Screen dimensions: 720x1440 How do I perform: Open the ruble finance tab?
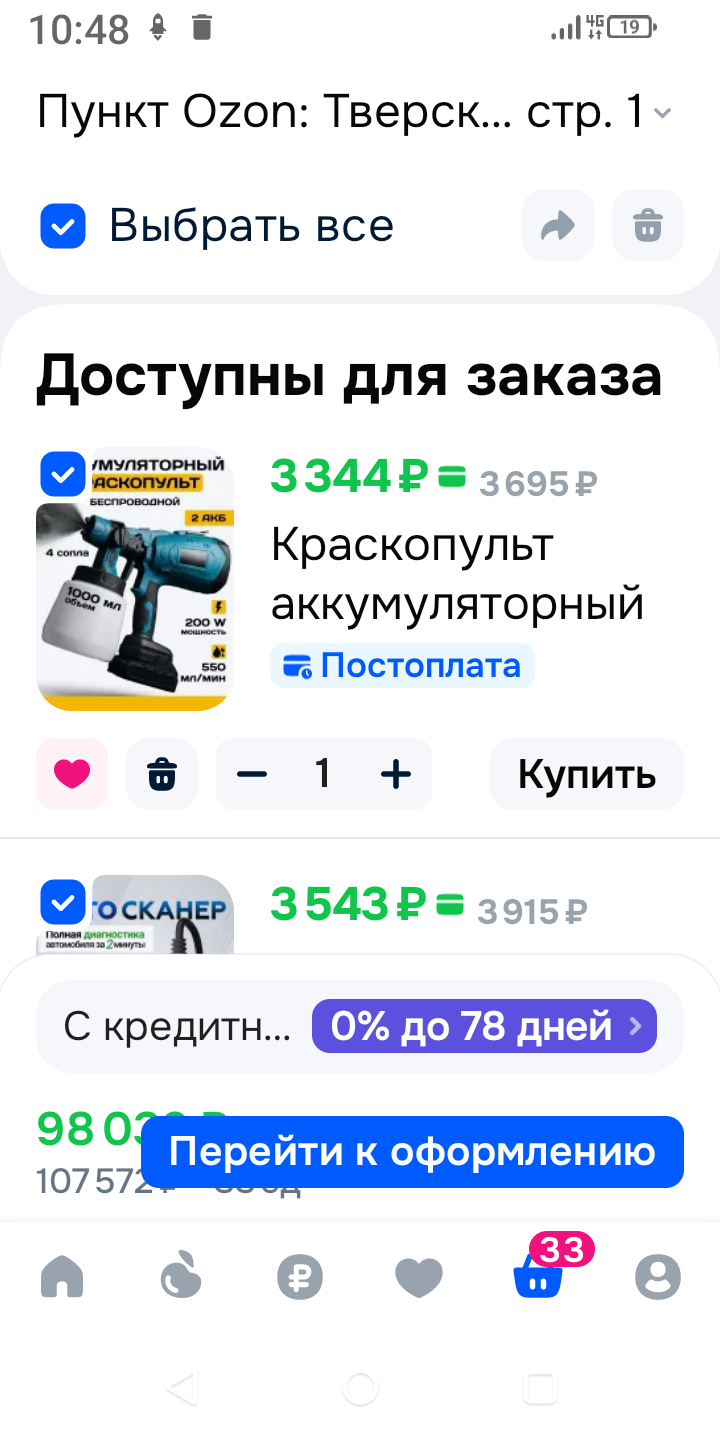point(300,1277)
